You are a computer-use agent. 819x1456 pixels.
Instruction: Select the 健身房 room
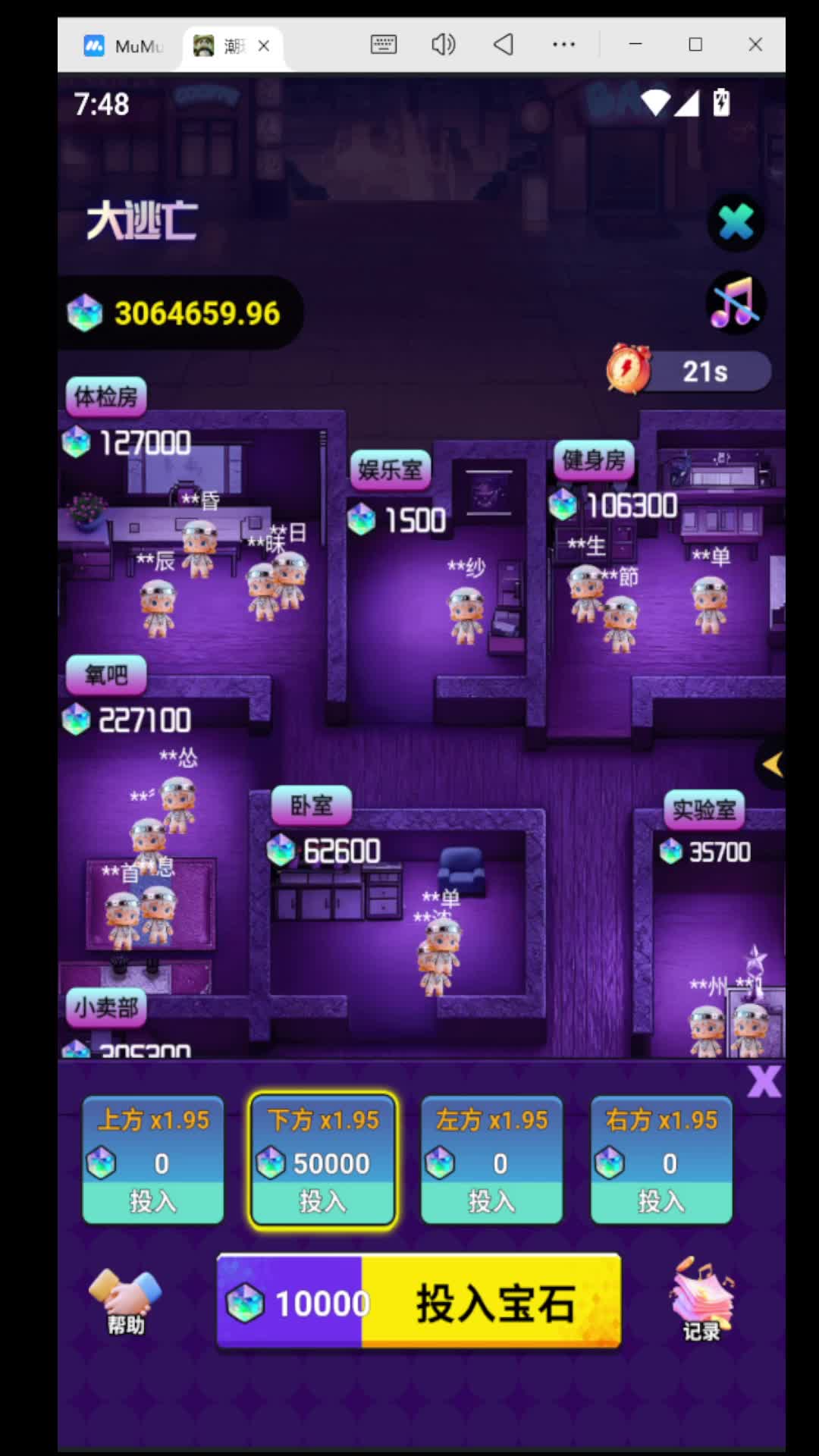coord(594,460)
